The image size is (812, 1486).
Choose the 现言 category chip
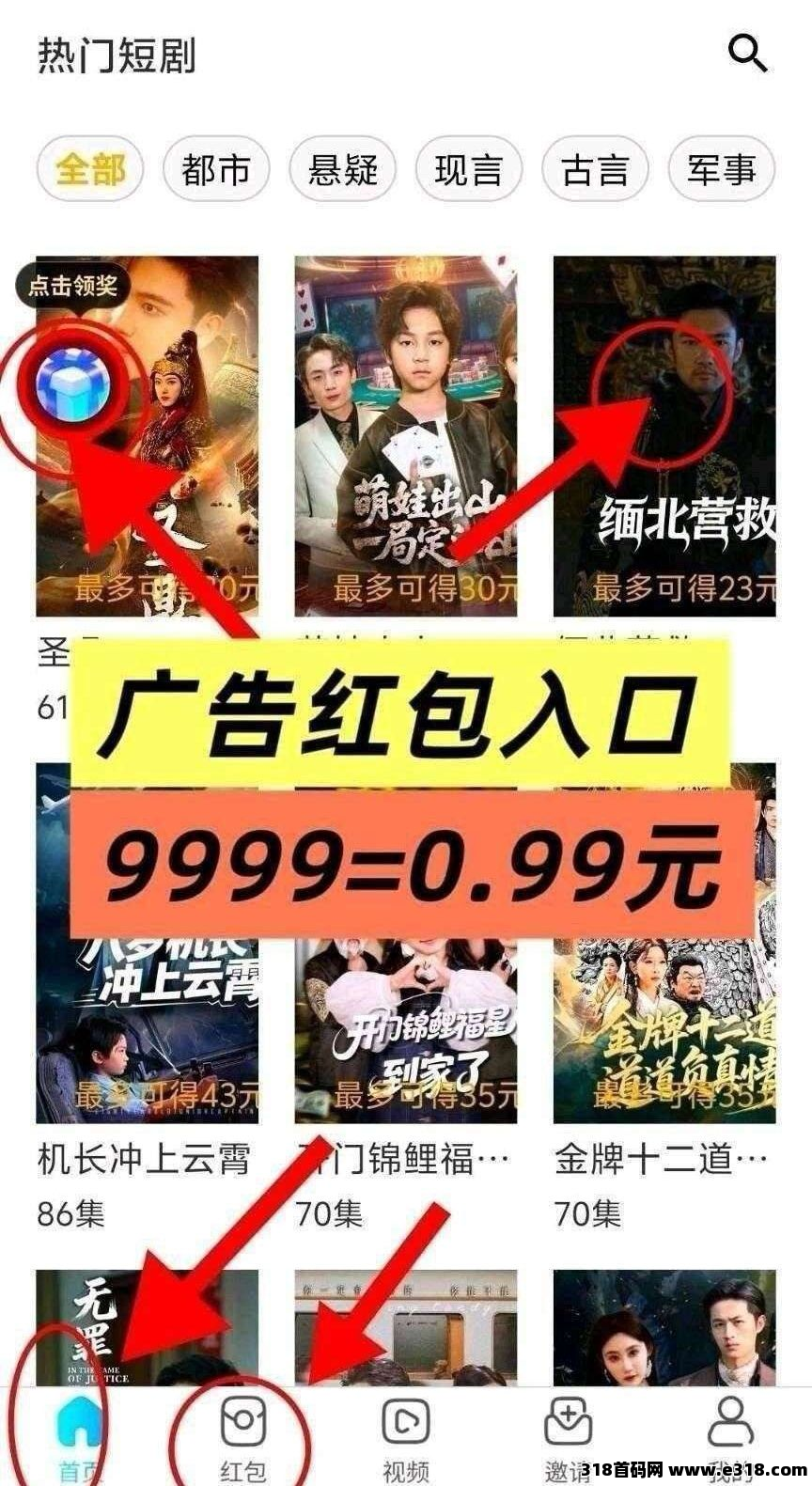(x=469, y=171)
